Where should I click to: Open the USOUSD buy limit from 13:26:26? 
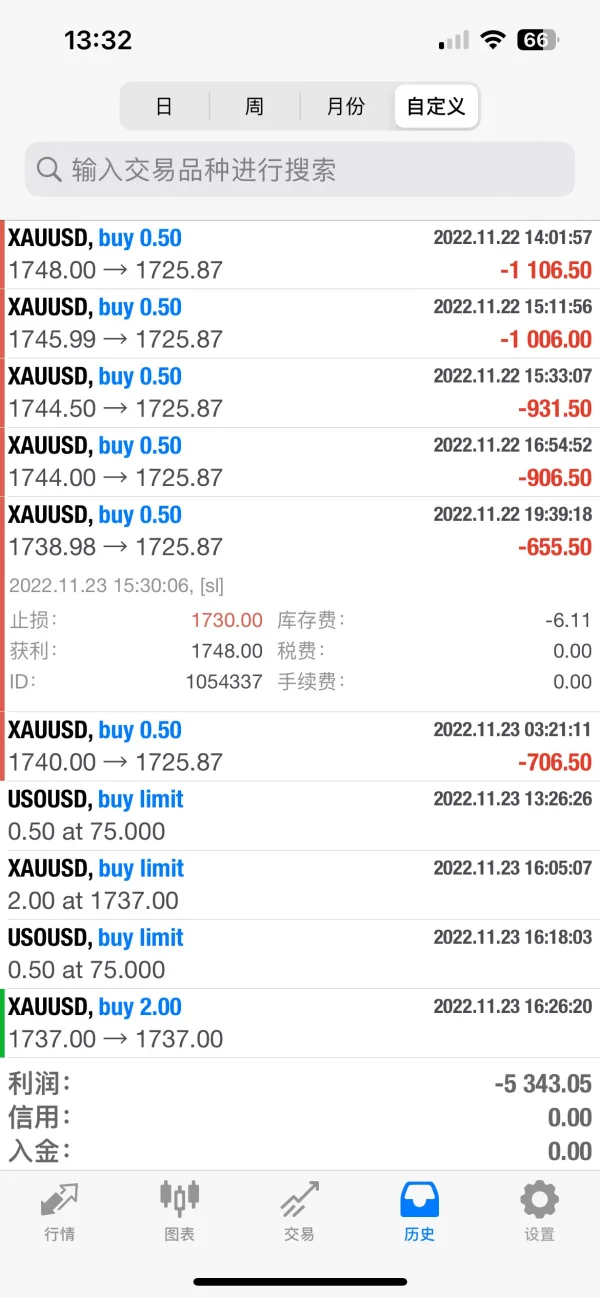[300, 815]
